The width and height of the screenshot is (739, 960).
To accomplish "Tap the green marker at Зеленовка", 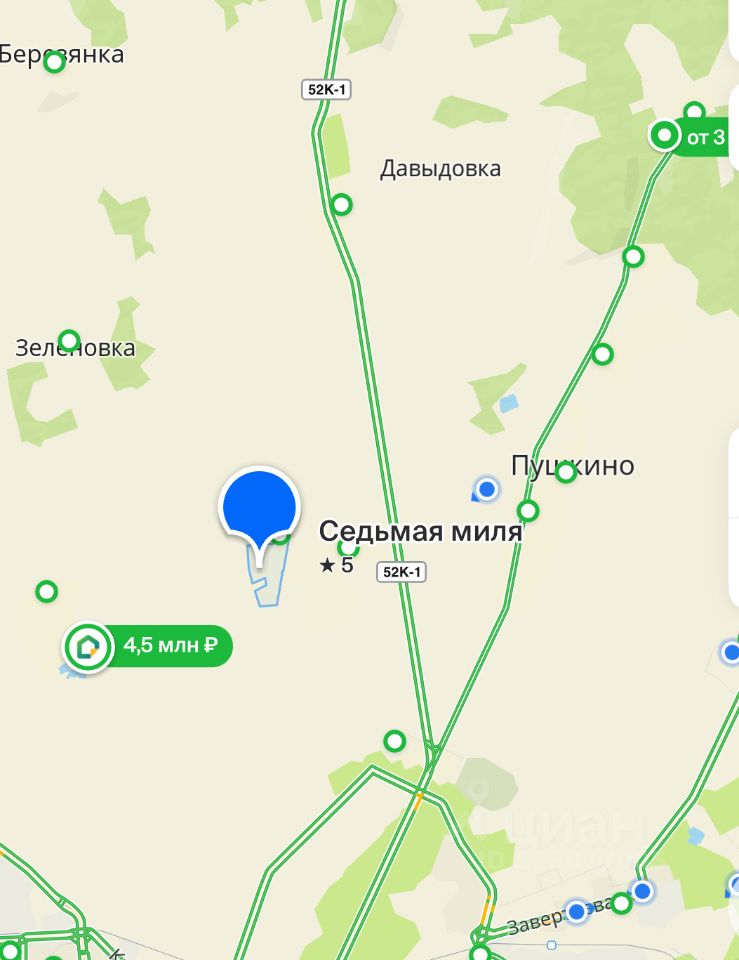I will click(69, 340).
